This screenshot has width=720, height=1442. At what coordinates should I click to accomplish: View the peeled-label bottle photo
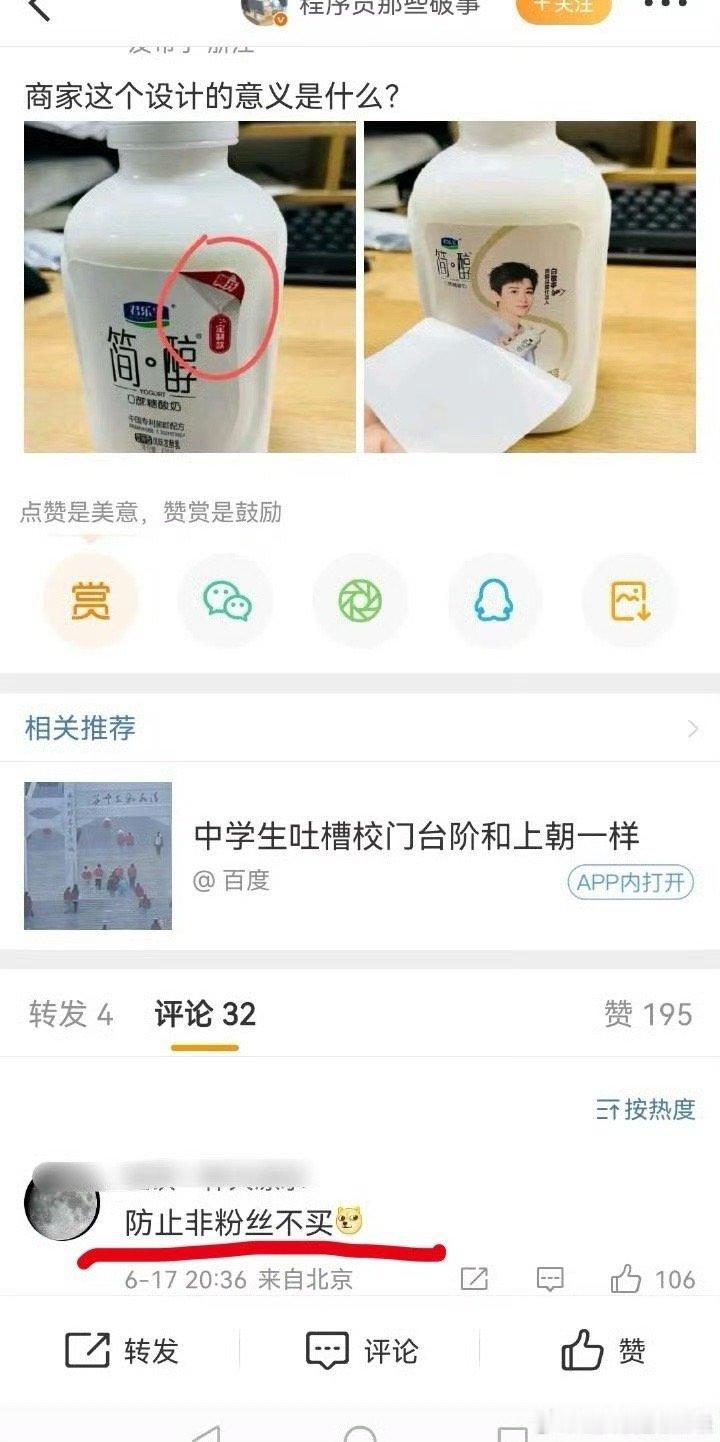pyautogui.click(x=529, y=287)
